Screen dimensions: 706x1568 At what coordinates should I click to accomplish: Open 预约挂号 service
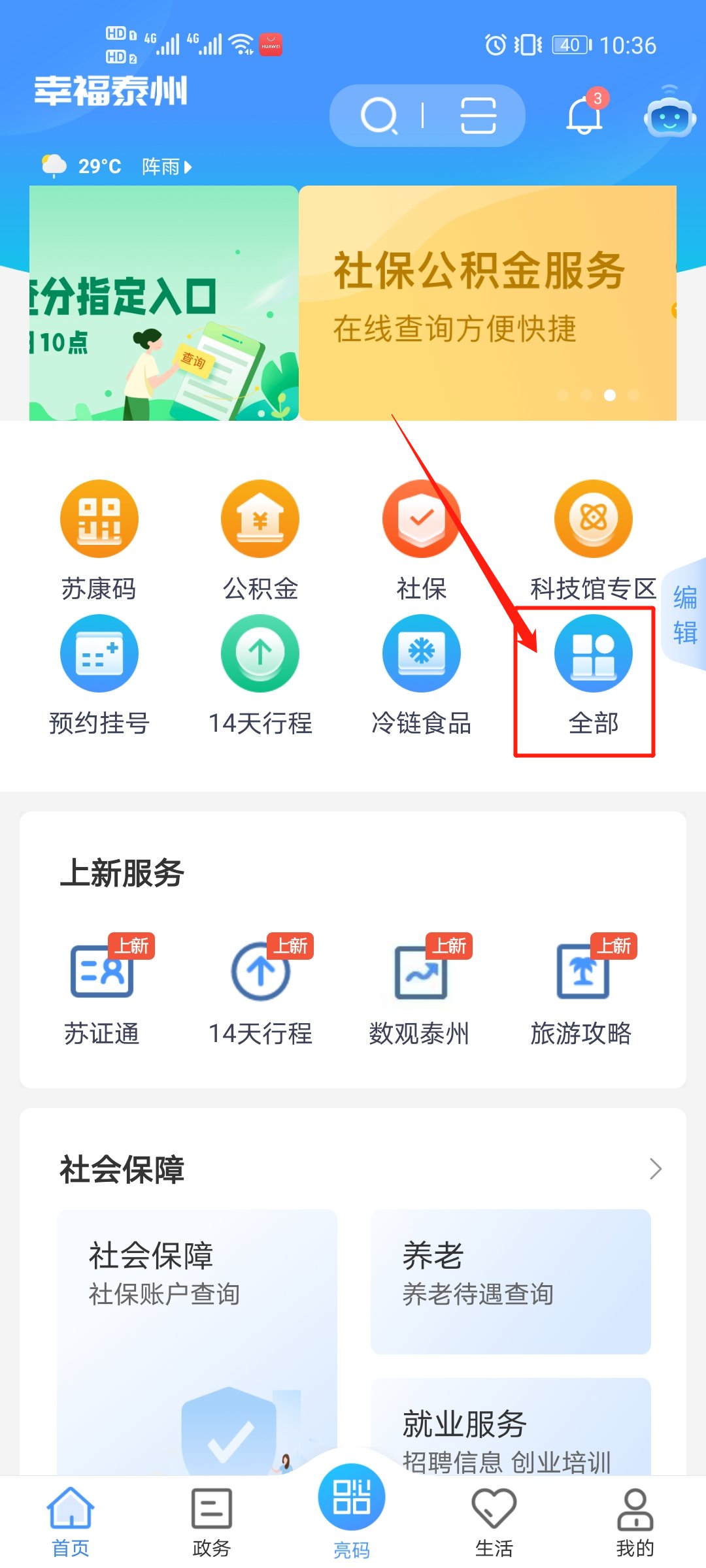click(x=99, y=675)
